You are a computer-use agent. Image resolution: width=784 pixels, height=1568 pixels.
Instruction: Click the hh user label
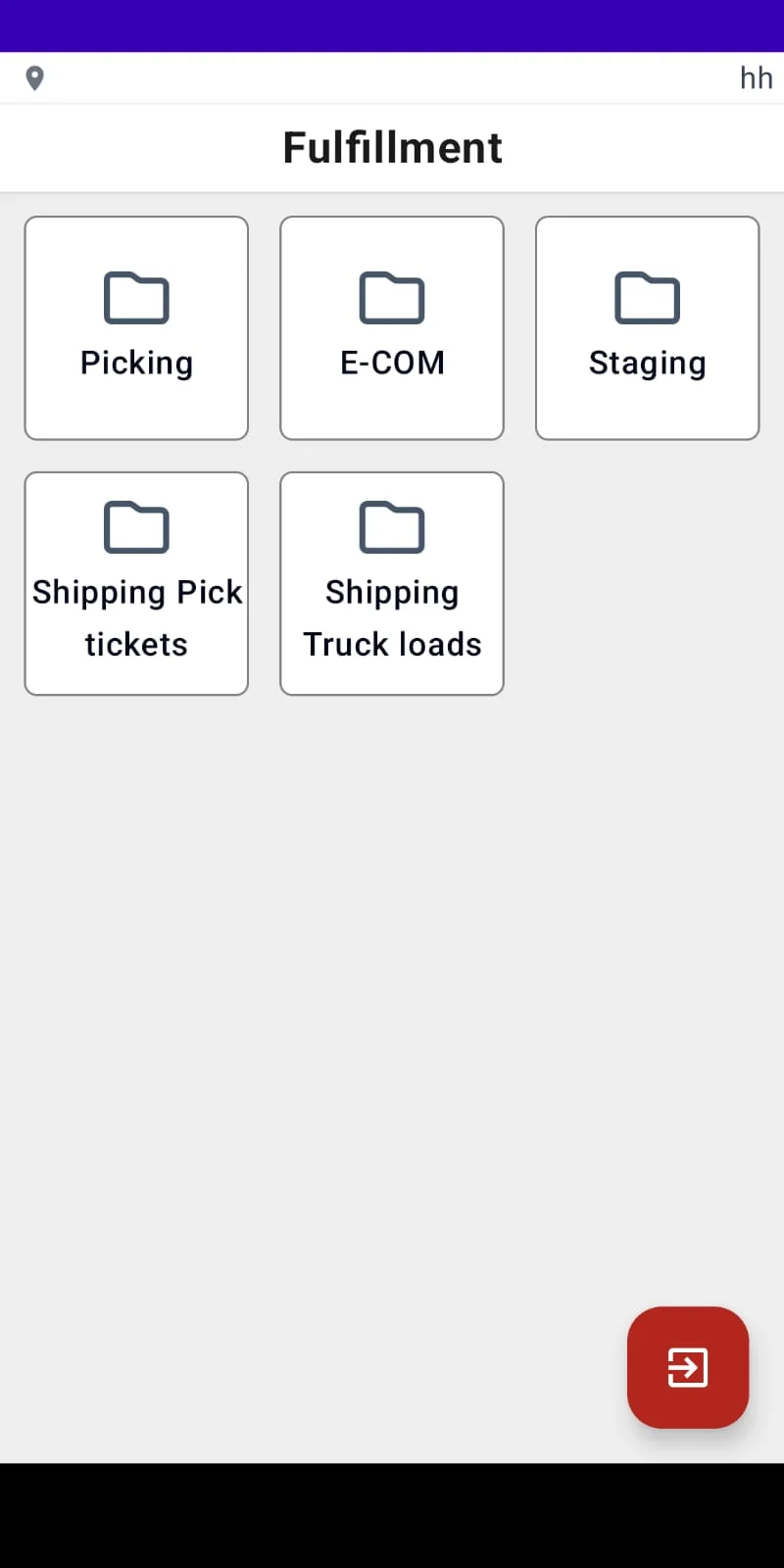pyautogui.click(x=756, y=77)
